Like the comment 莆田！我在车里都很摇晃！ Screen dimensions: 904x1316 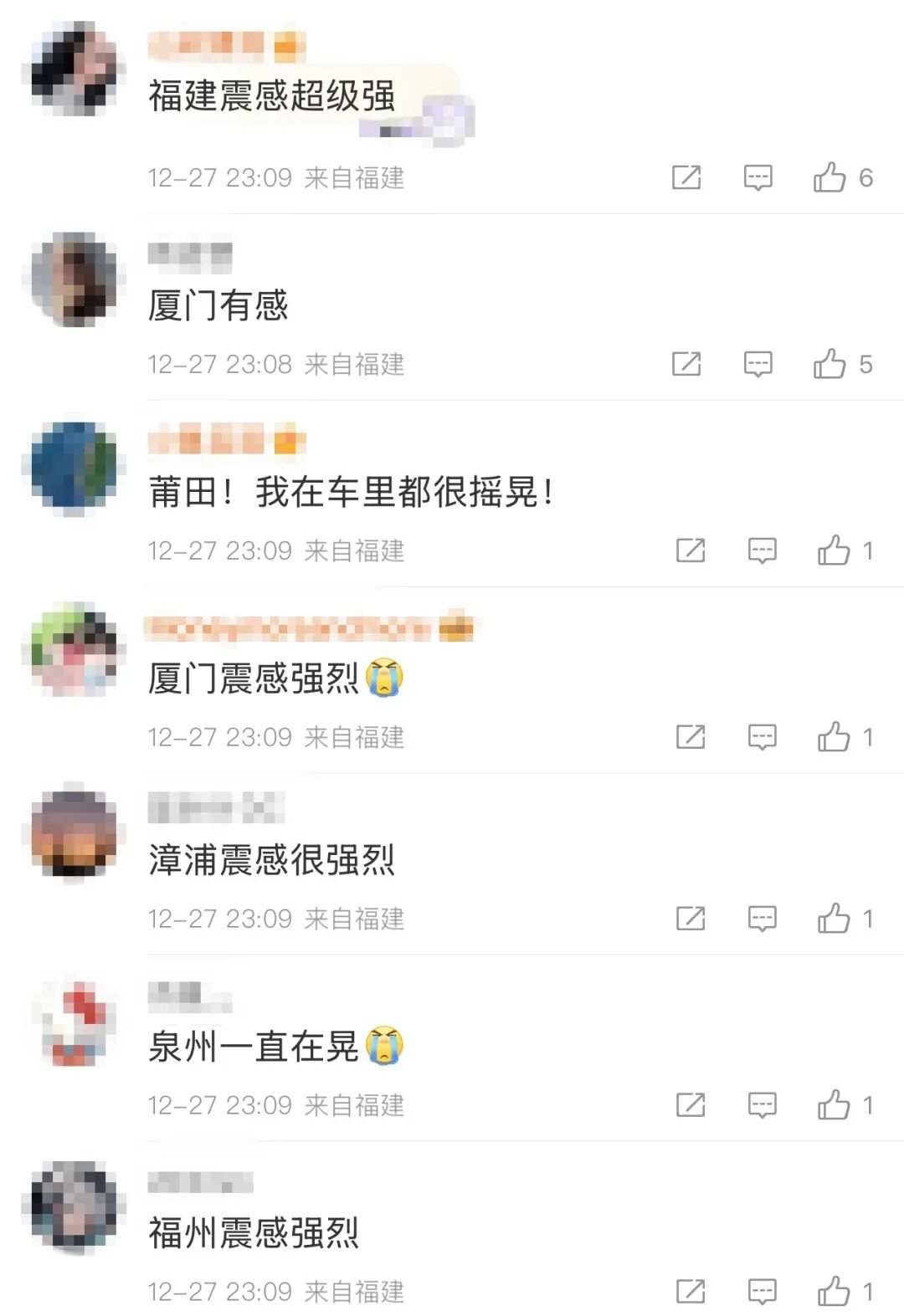(834, 550)
